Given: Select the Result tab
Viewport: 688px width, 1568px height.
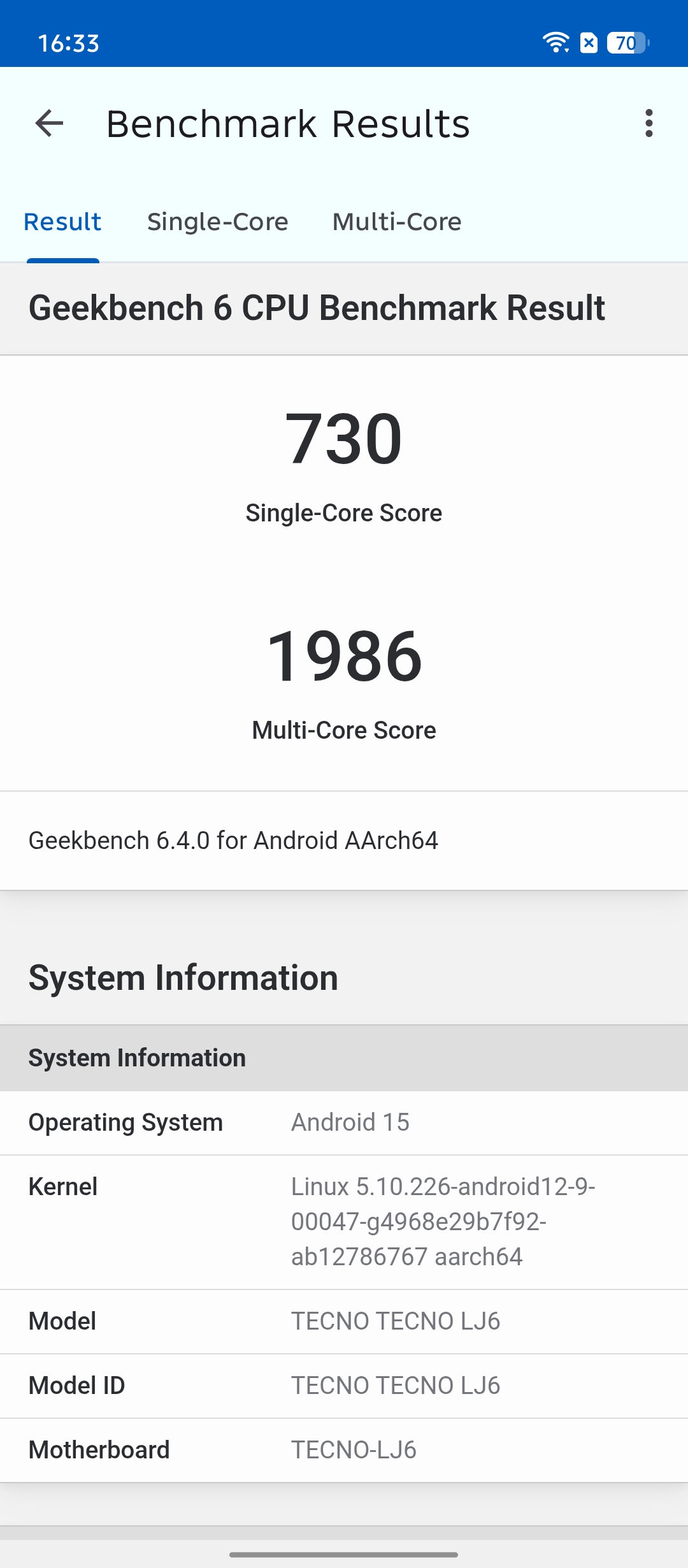Looking at the screenshot, I should pos(62,222).
